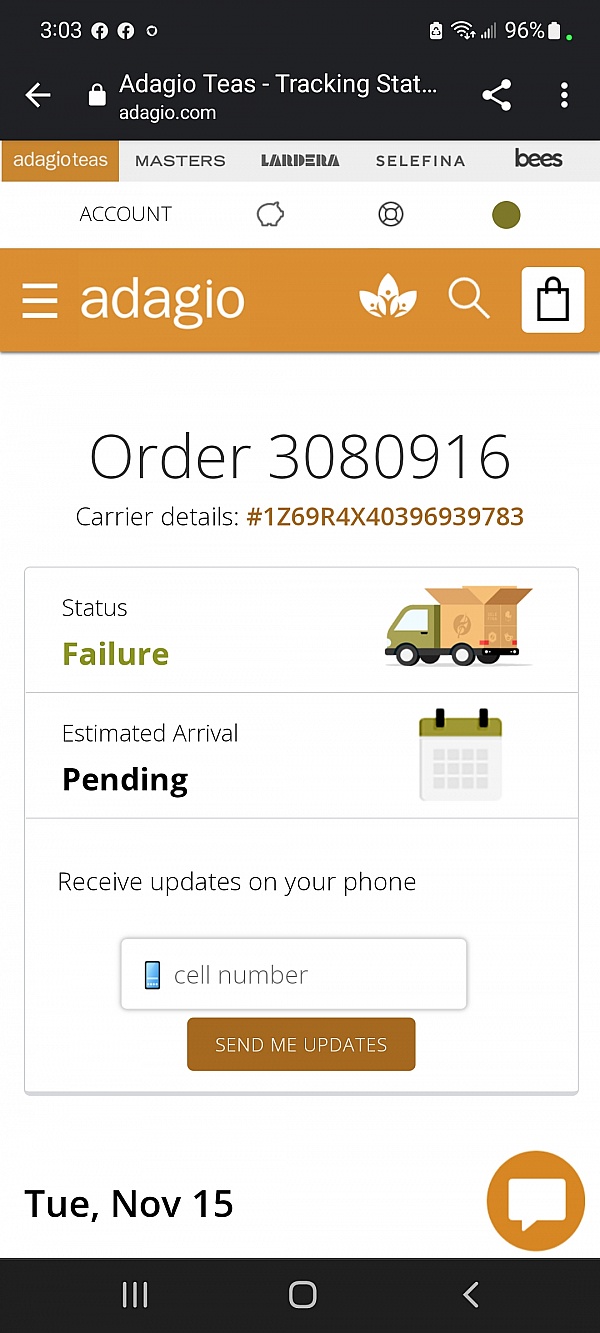Open the piggy bank rewards icon
The image size is (600, 1333).
(x=270, y=214)
